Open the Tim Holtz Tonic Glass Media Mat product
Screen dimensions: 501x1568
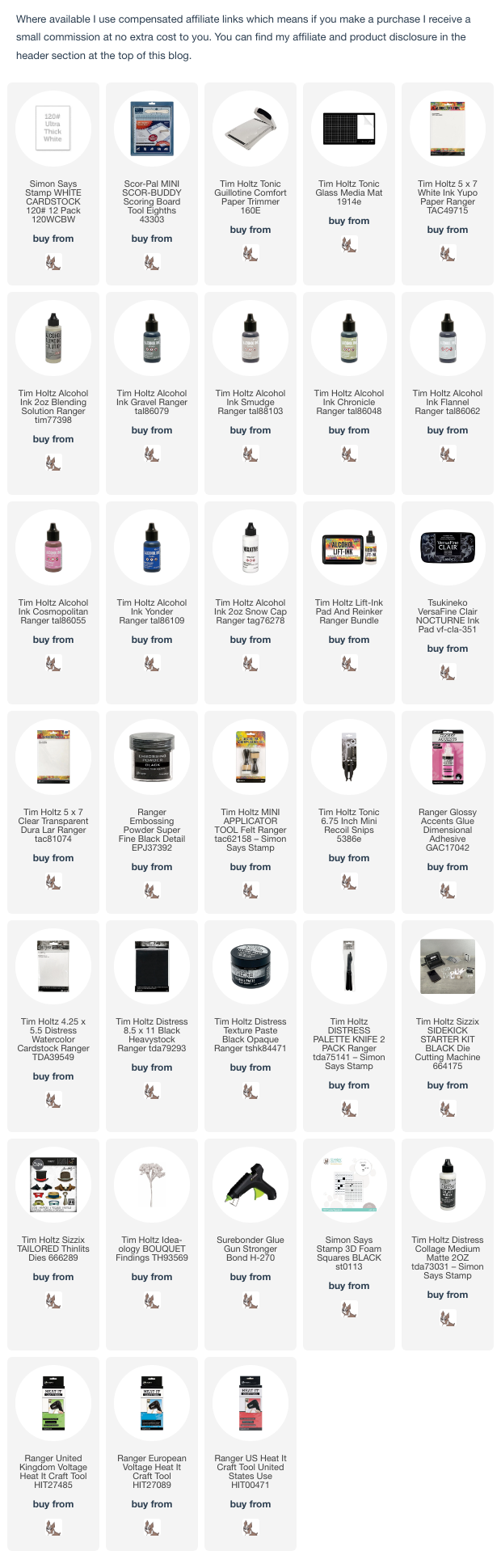tap(349, 129)
